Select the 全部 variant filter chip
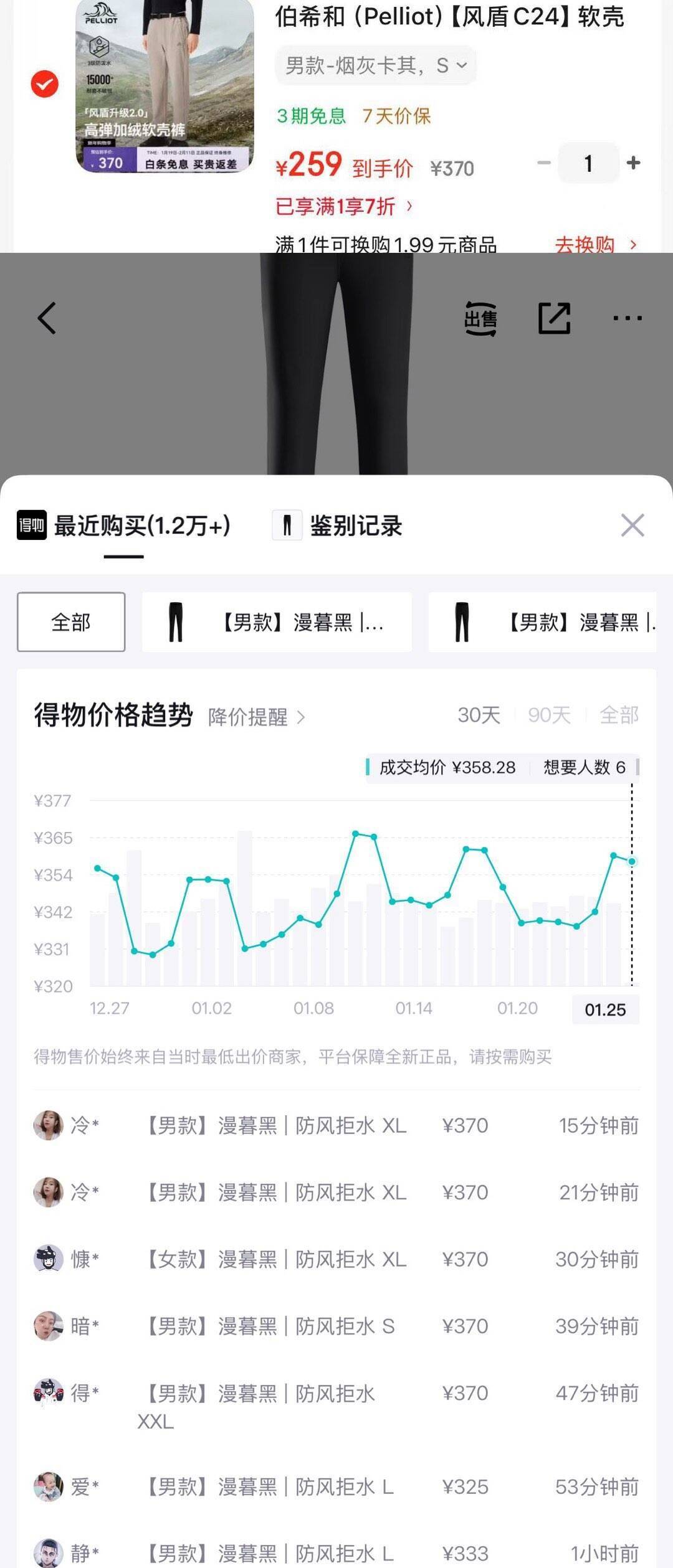The height and width of the screenshot is (1568, 673). [x=71, y=622]
